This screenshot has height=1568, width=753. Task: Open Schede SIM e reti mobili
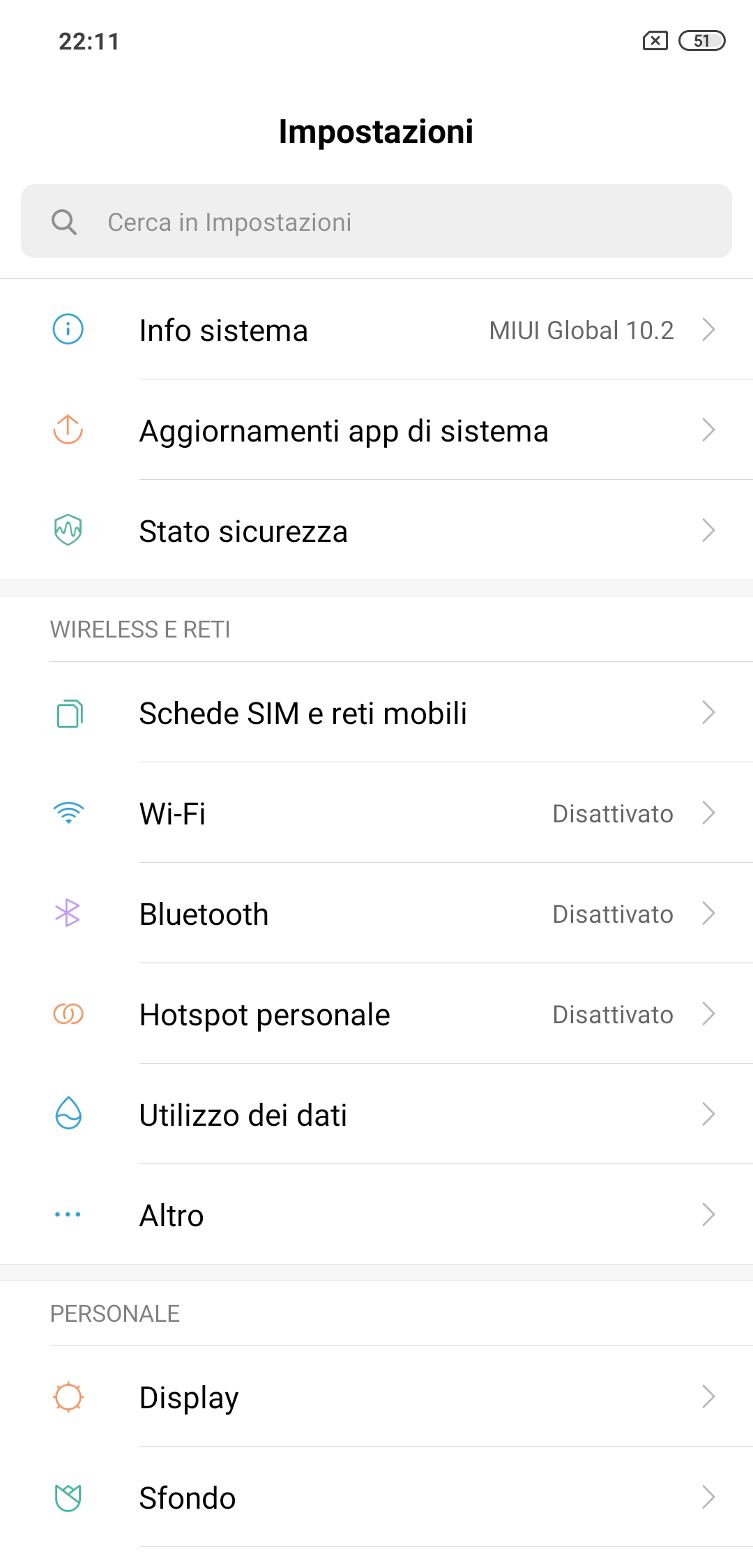[376, 712]
